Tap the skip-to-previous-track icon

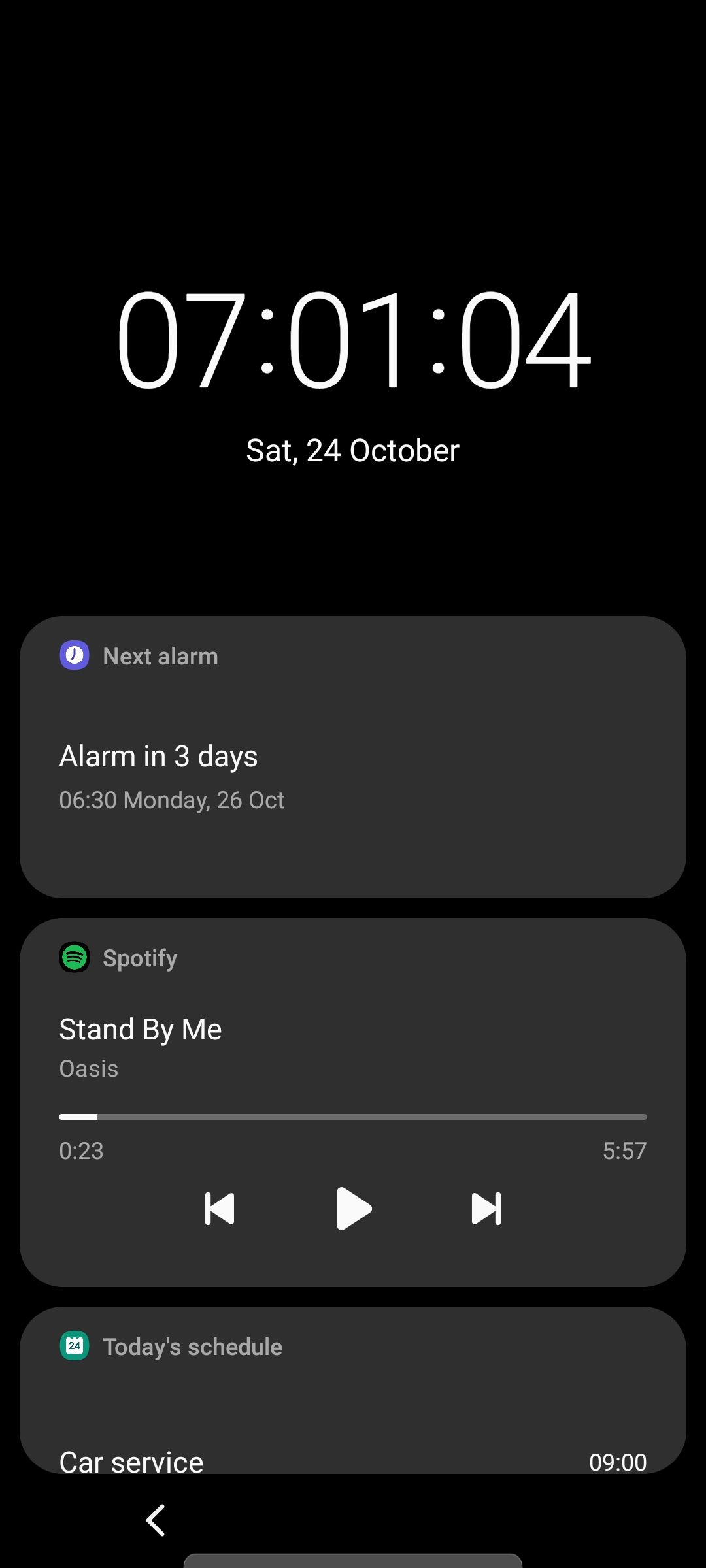[x=220, y=1209]
